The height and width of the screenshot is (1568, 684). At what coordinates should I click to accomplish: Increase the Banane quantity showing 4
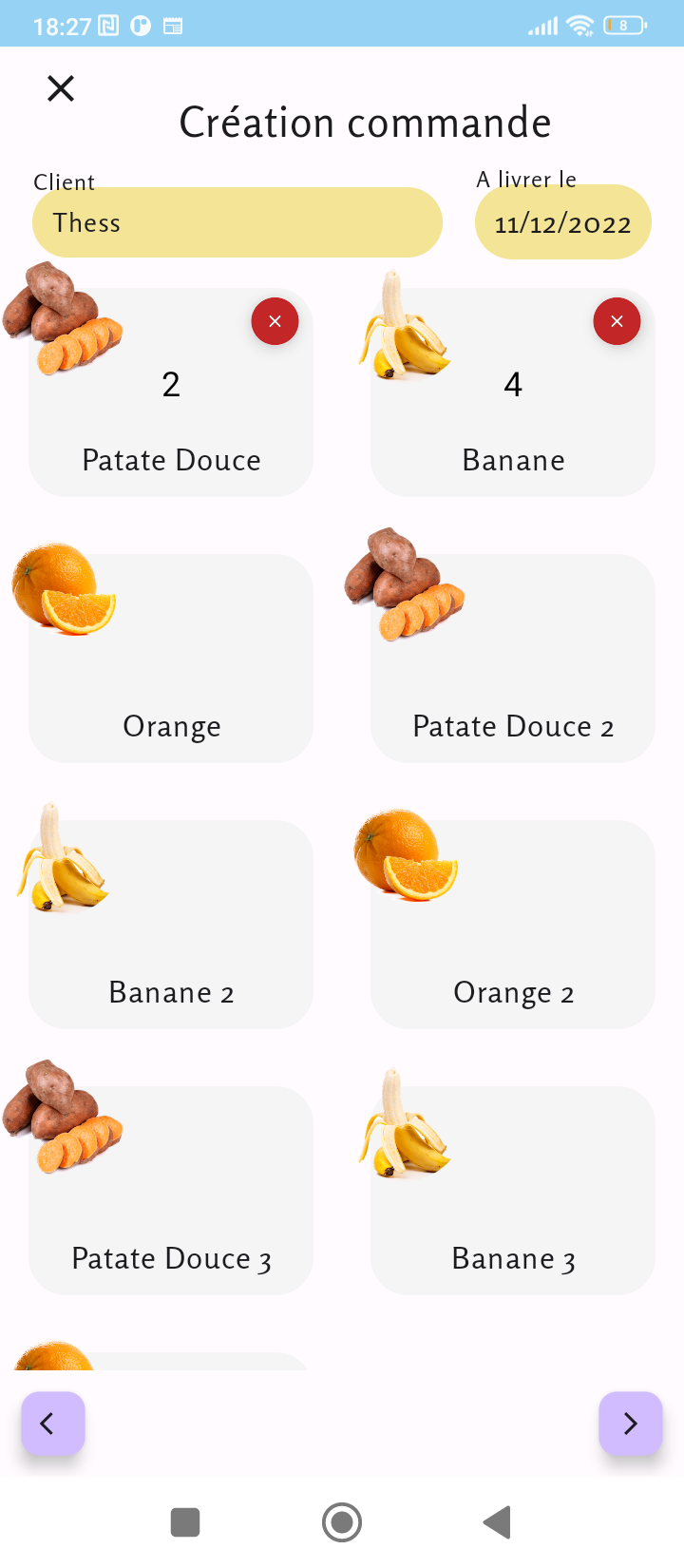(513, 384)
